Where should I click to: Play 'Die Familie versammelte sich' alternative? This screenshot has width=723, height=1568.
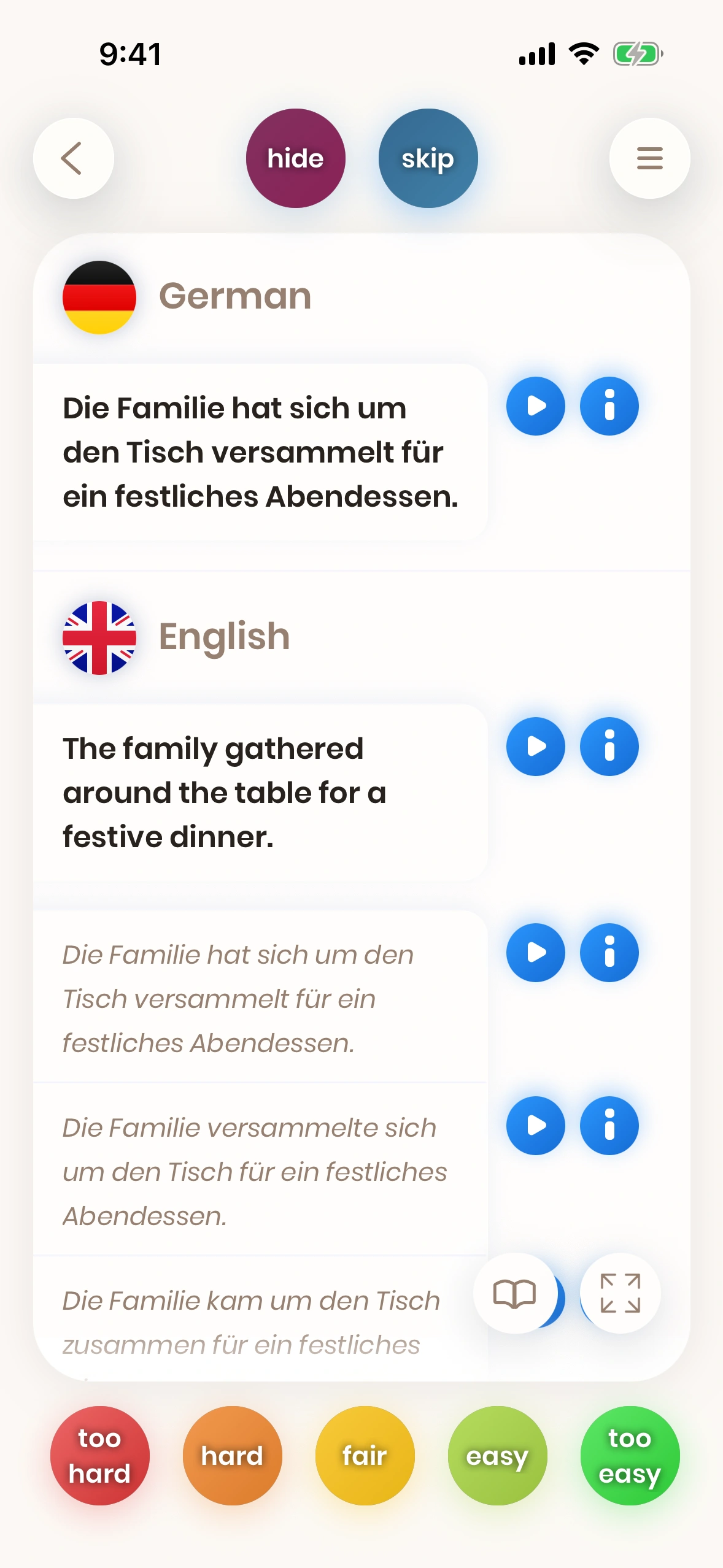[535, 1126]
